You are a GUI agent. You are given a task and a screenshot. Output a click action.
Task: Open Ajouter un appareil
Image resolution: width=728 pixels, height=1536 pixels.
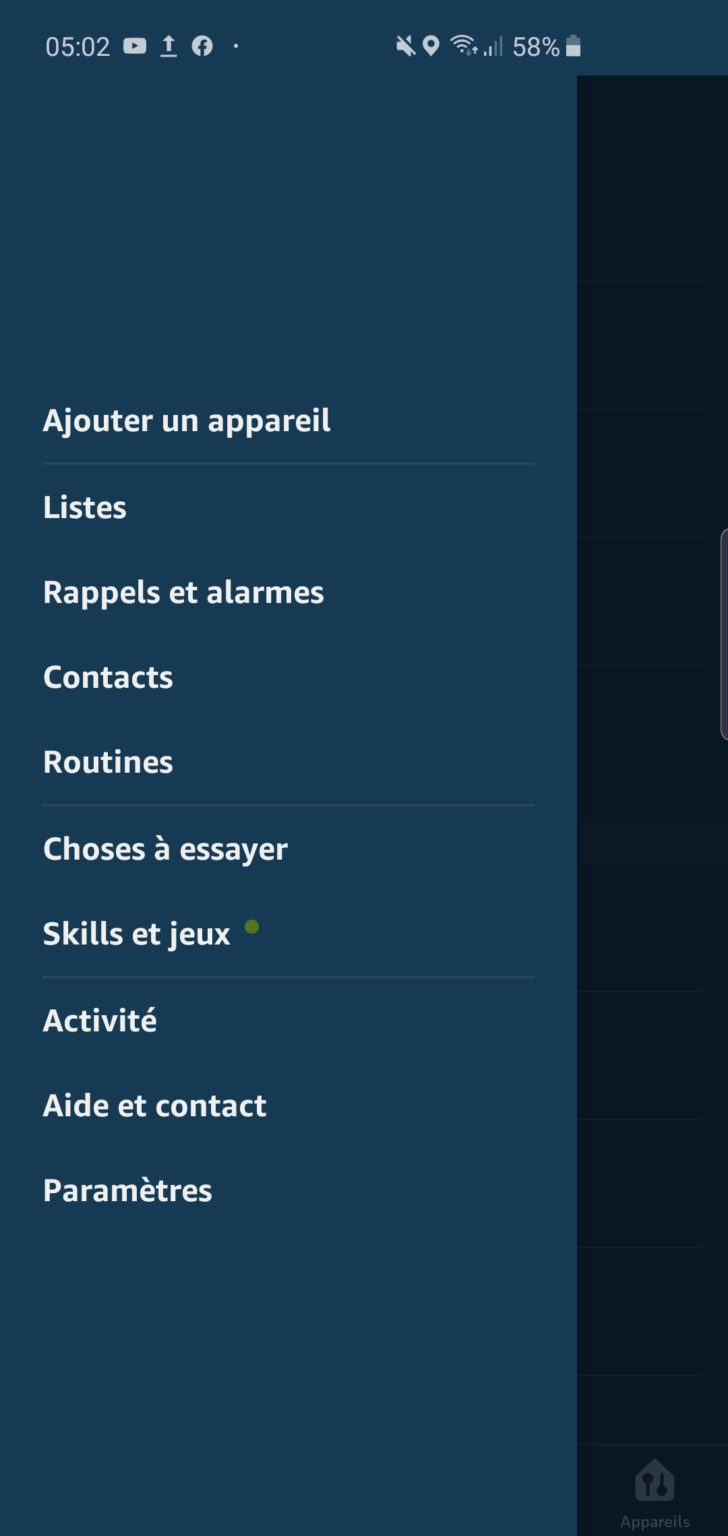click(187, 421)
